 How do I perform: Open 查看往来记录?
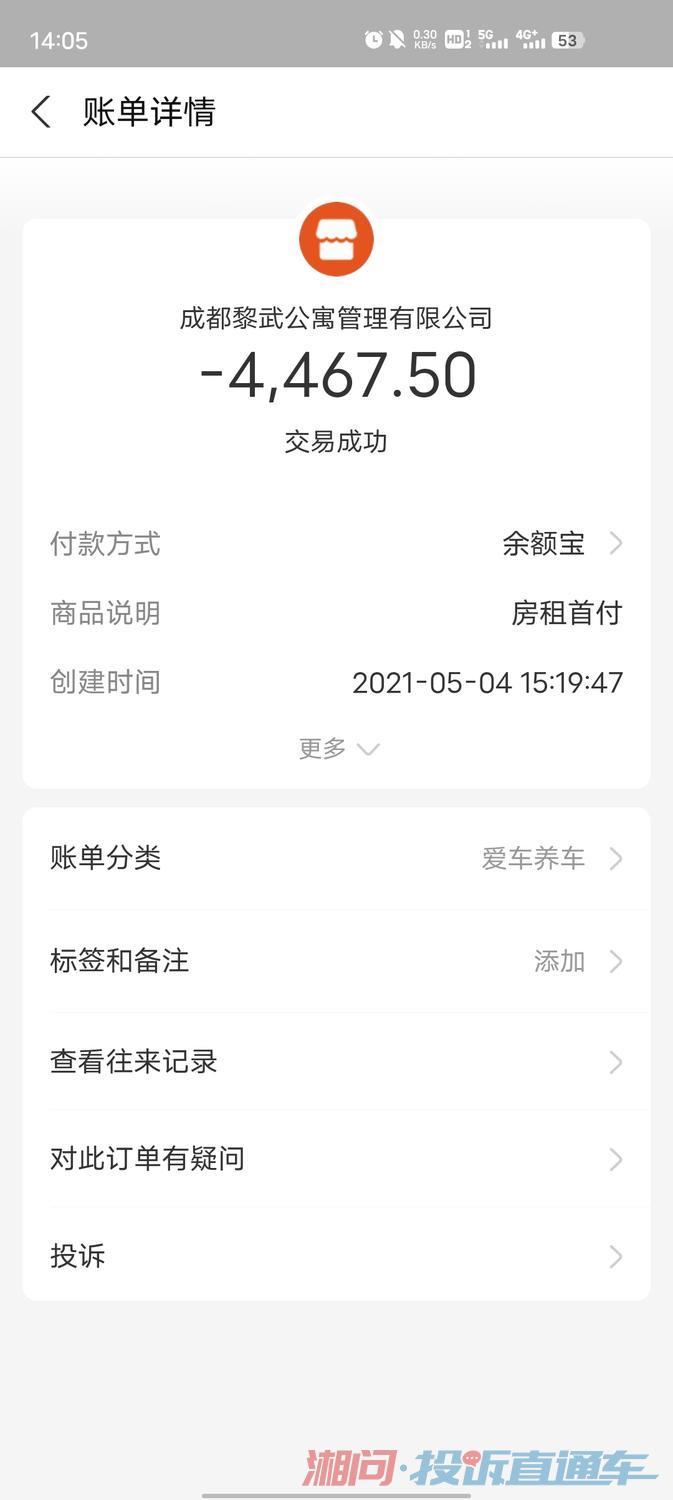[336, 1062]
